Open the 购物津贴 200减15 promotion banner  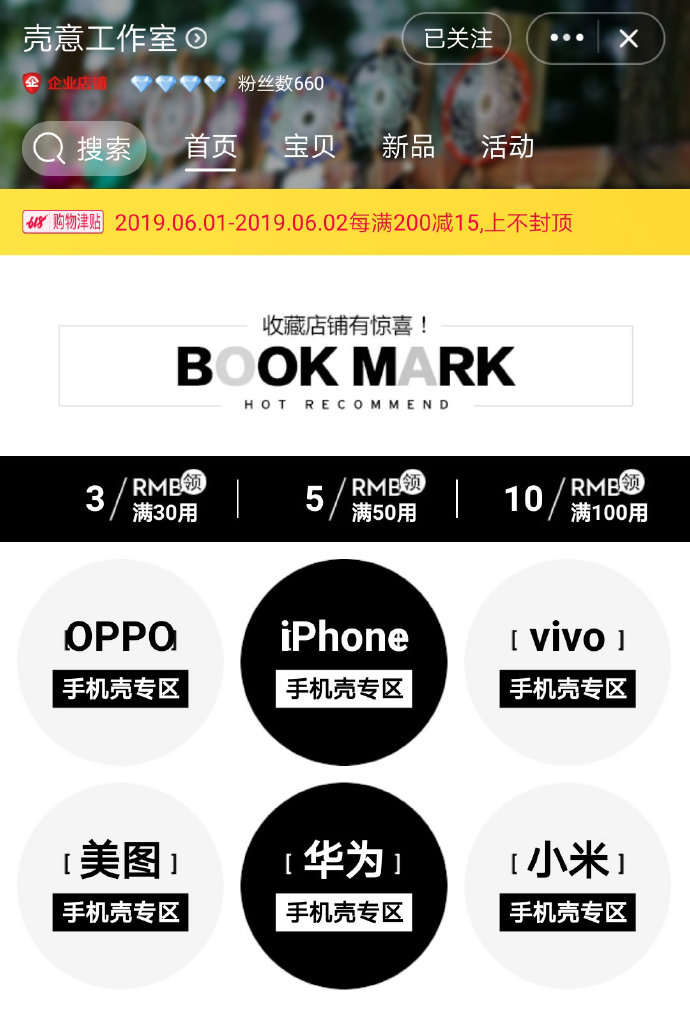point(345,222)
